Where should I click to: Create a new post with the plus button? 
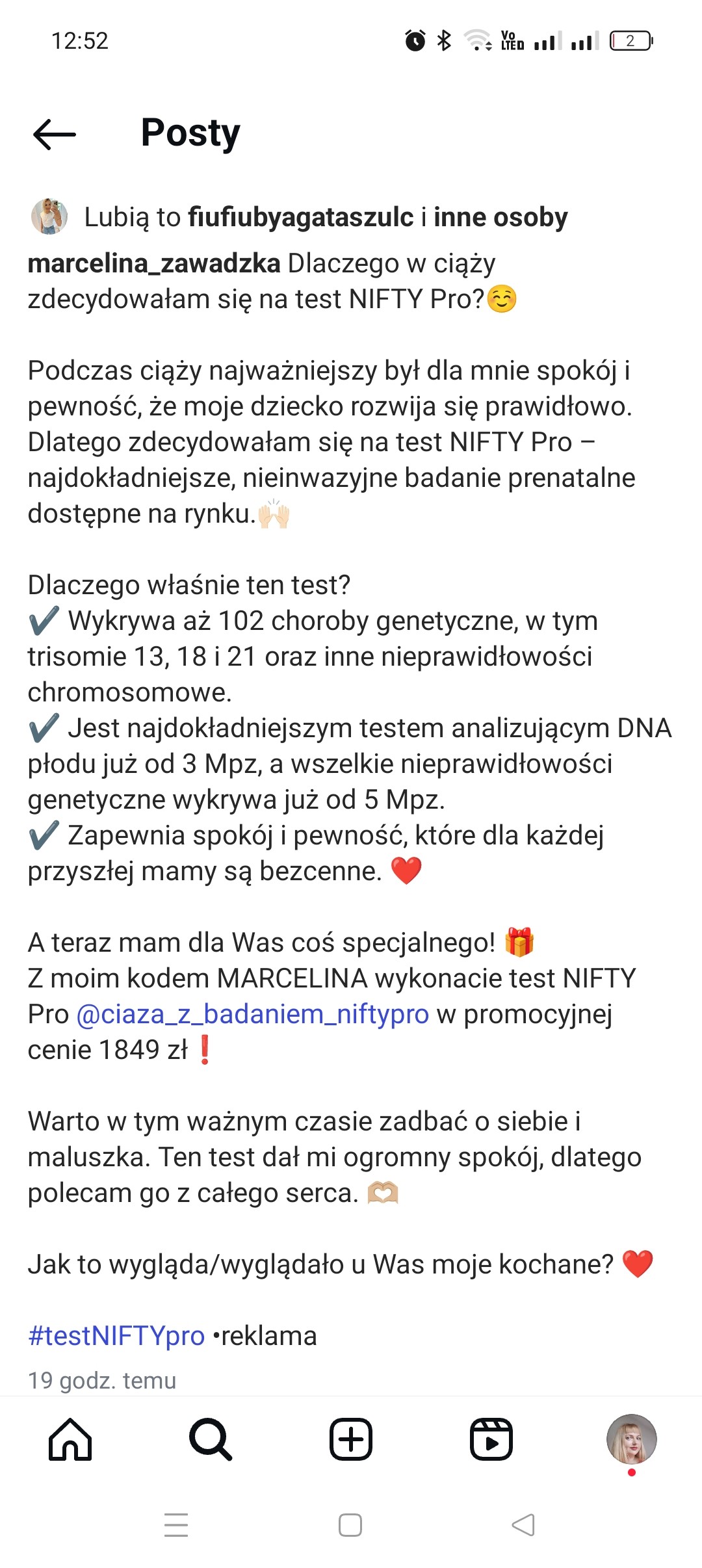[351, 1439]
